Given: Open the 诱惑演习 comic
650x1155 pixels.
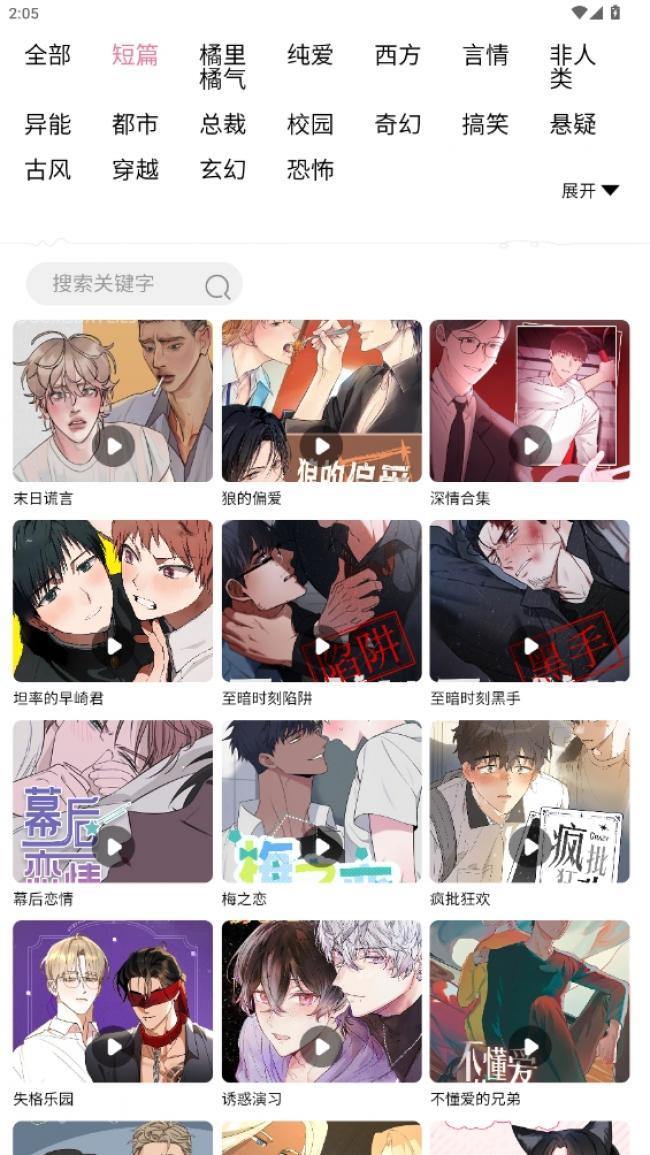Looking at the screenshot, I should pyautogui.click(x=321, y=1002).
